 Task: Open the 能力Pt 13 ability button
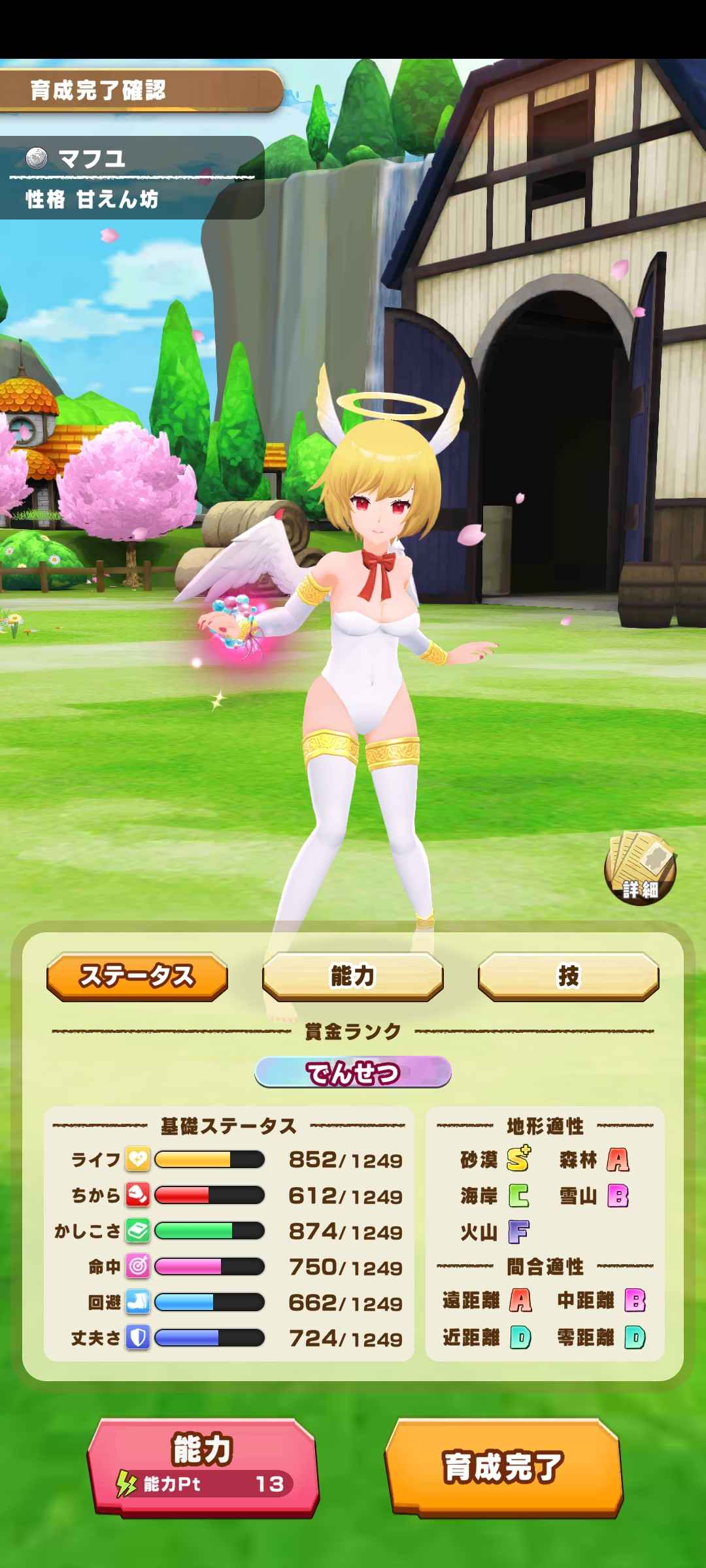[x=203, y=1467]
